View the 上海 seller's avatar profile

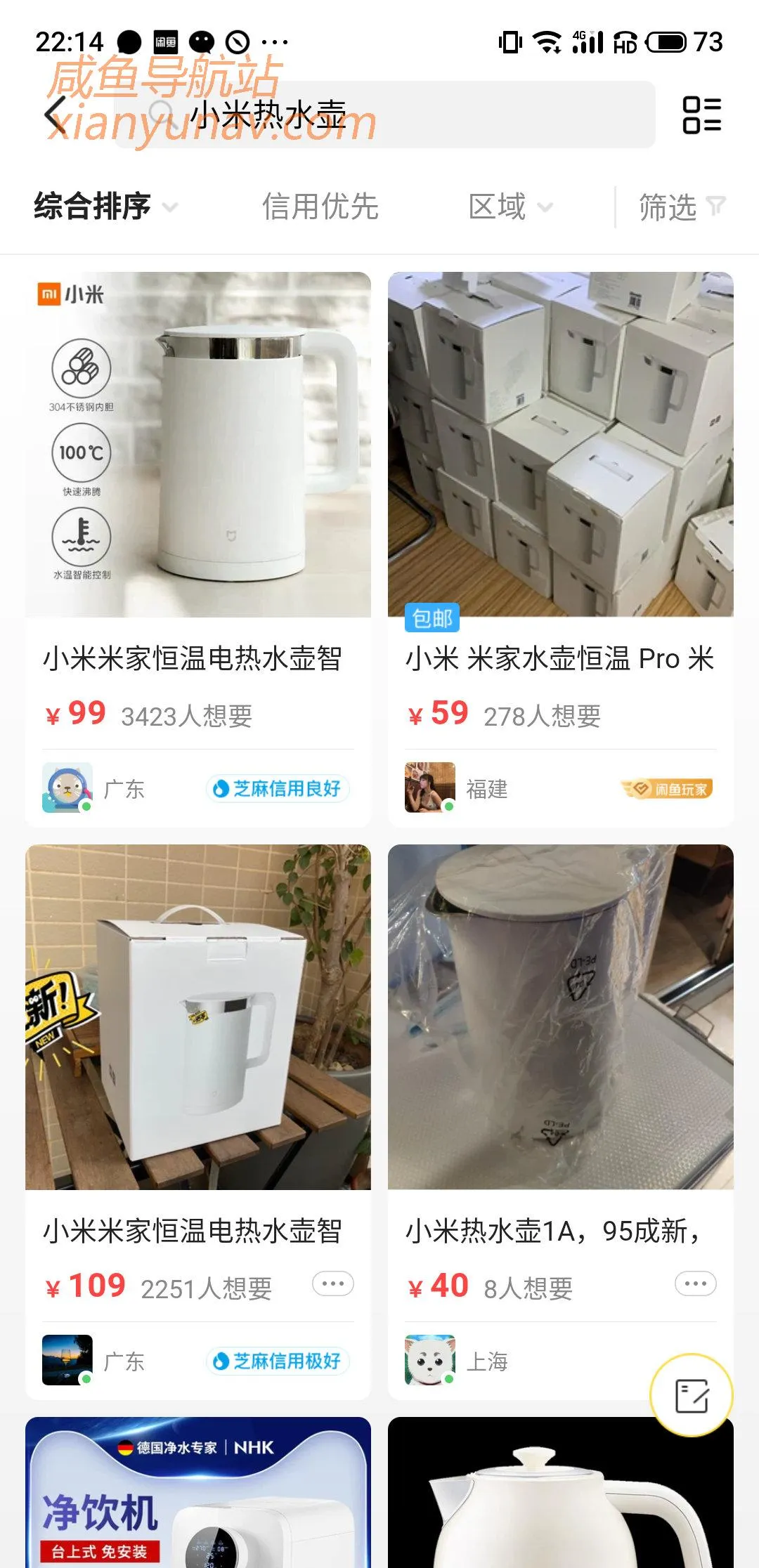point(429,1360)
